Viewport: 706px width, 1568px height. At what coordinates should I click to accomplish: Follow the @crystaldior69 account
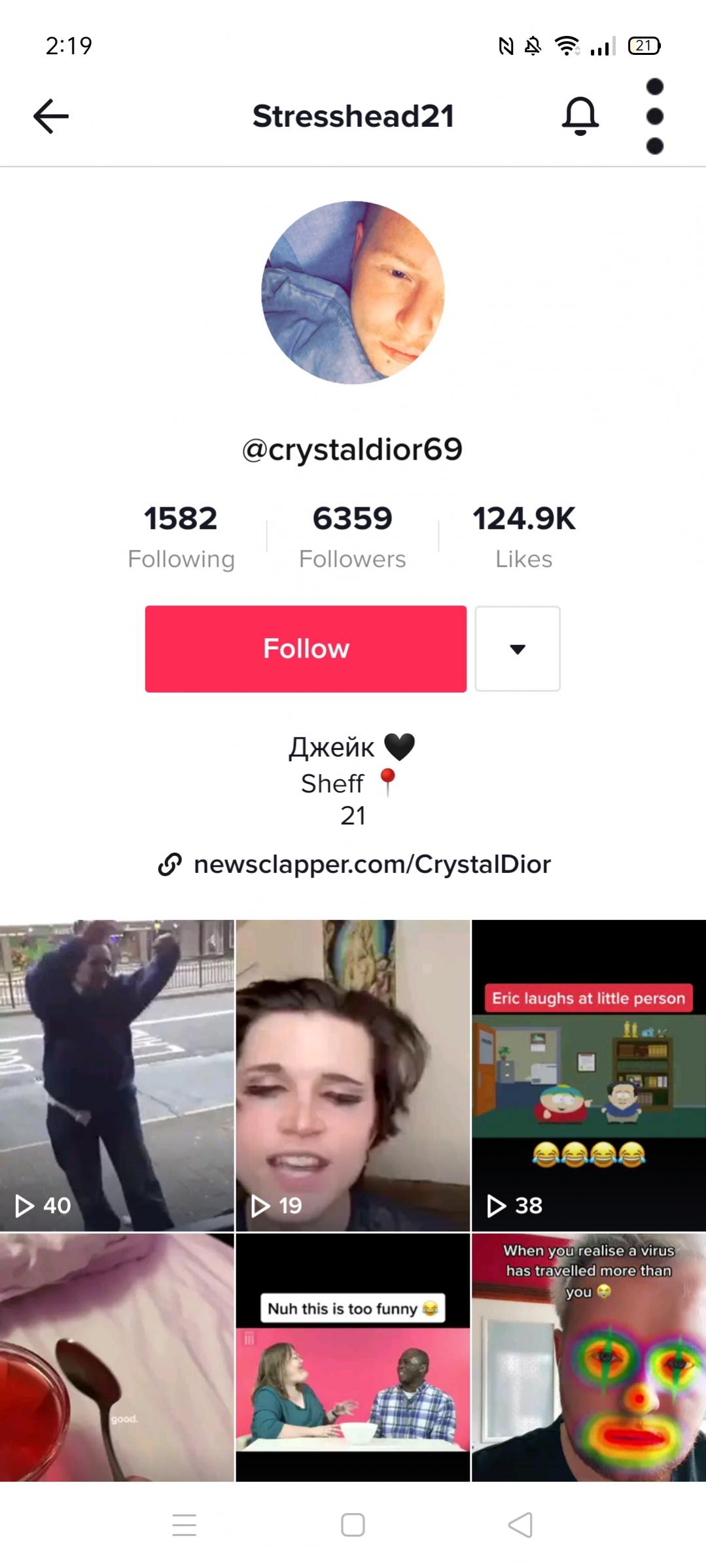306,649
